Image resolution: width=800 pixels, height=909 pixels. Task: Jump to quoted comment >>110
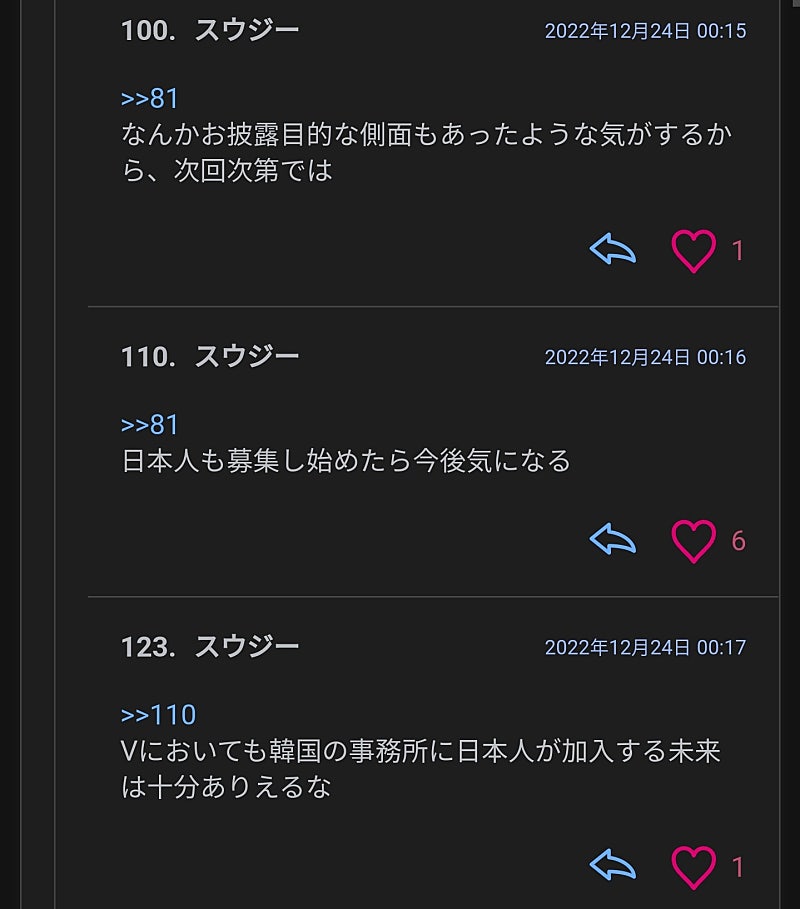point(158,714)
